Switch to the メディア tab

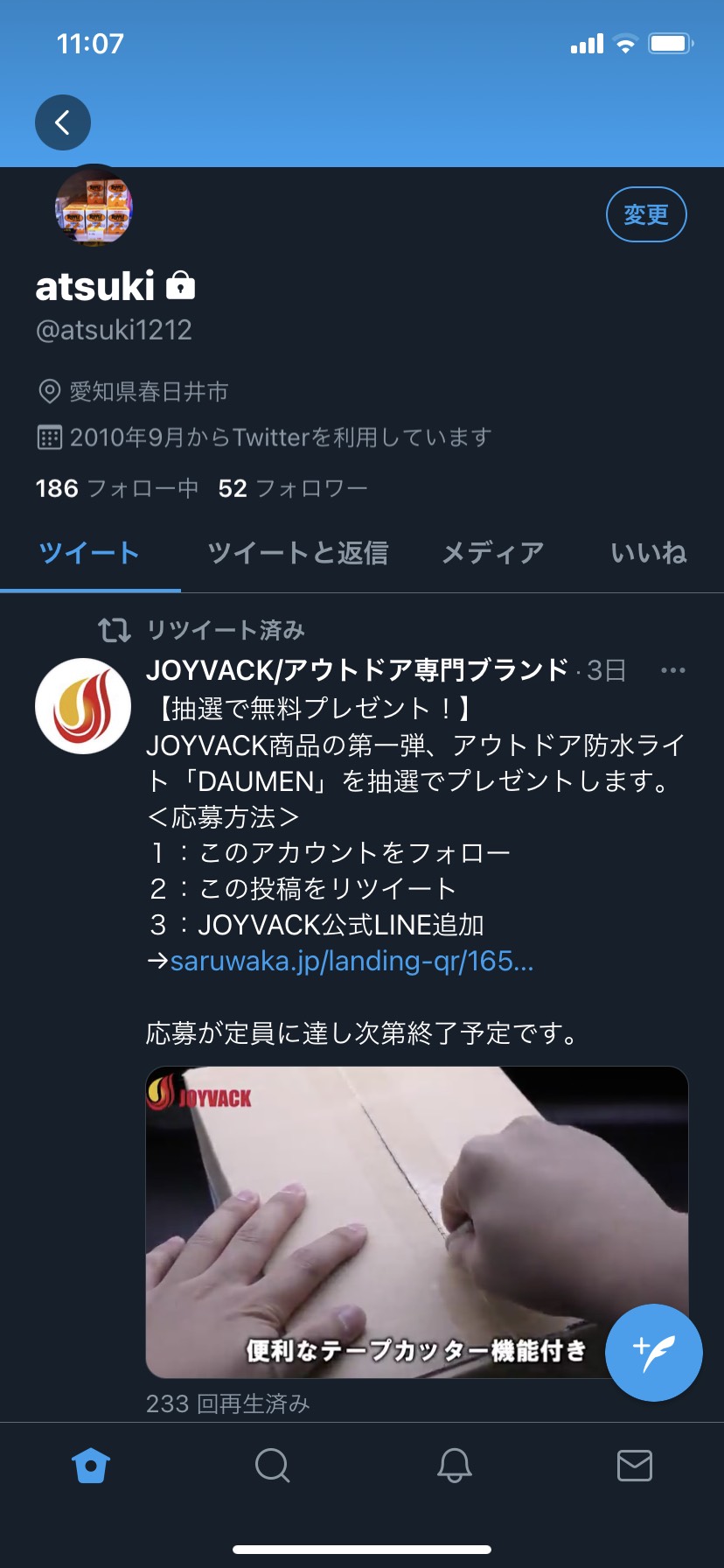coord(493,553)
